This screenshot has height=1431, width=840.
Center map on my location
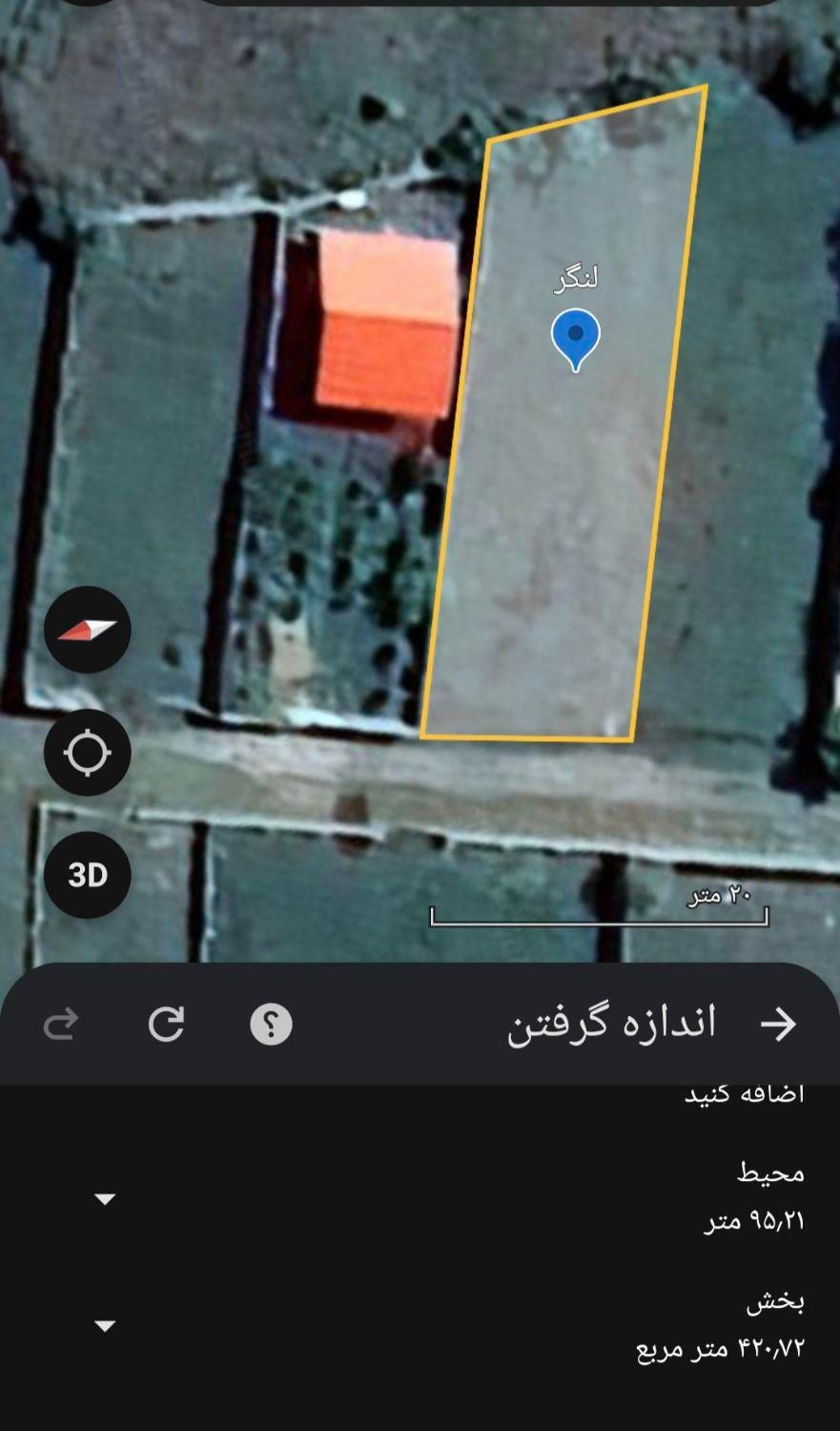(87, 753)
